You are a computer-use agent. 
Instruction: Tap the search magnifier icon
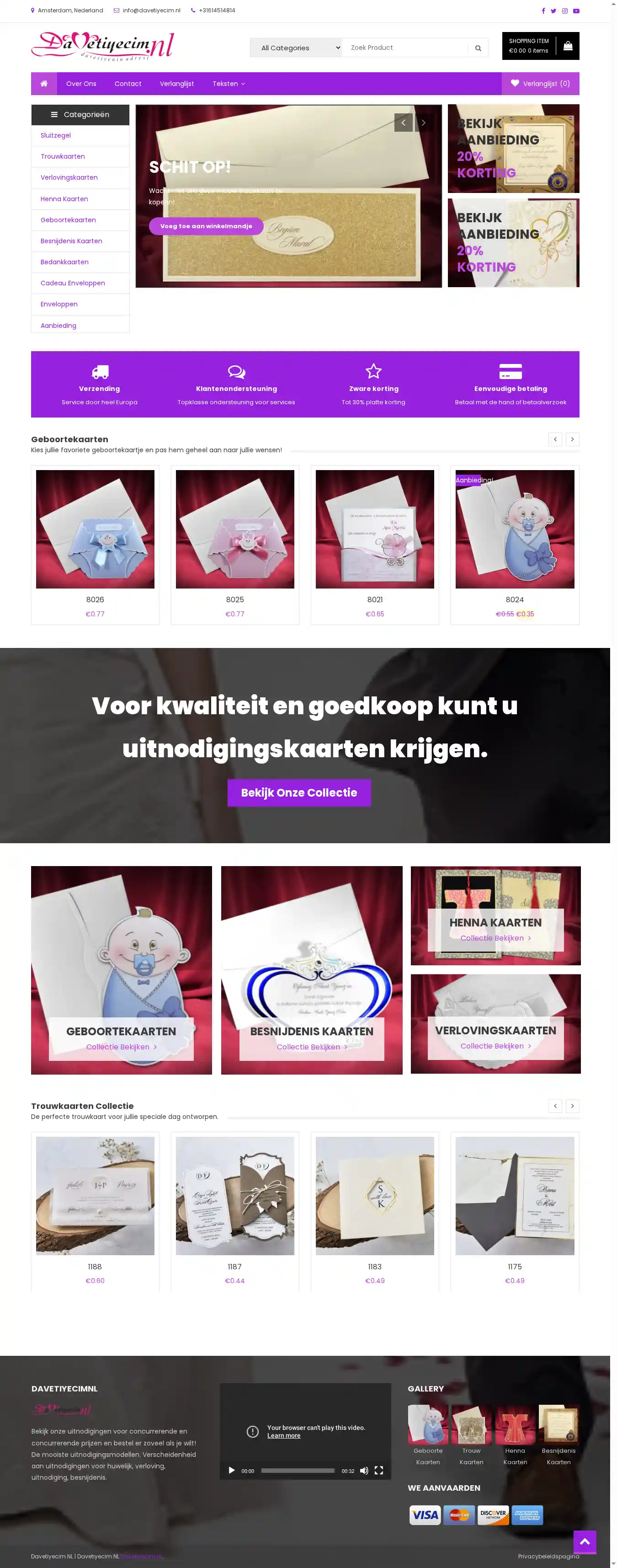pos(478,48)
